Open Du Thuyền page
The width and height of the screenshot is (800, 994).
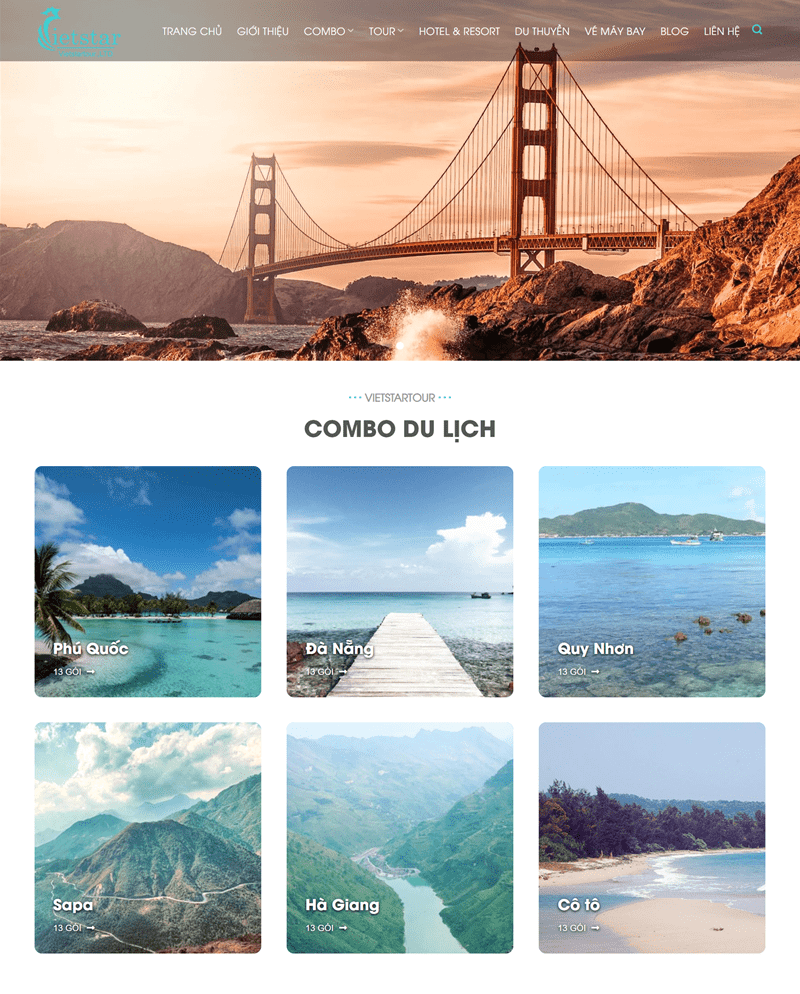pos(542,31)
